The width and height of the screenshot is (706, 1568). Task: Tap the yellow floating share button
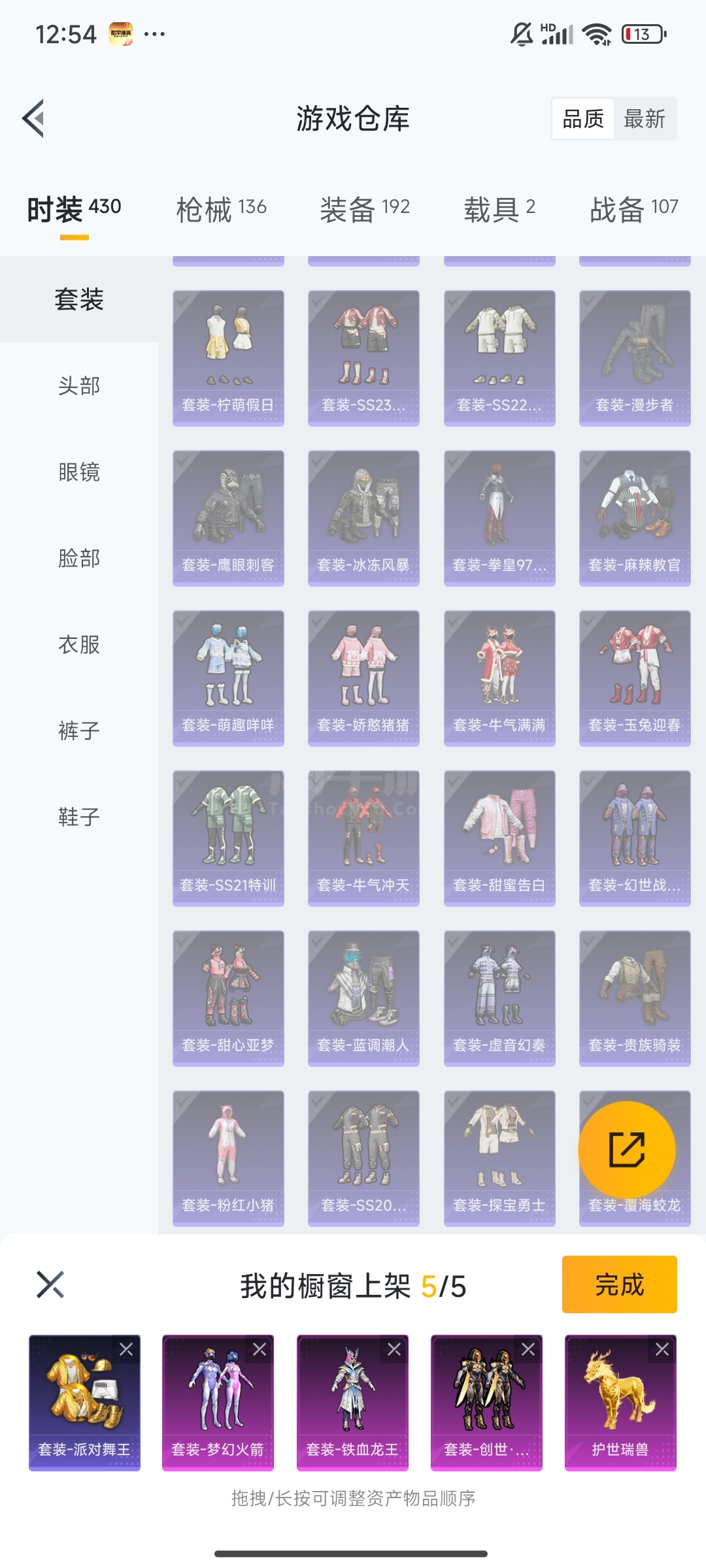(x=627, y=1150)
